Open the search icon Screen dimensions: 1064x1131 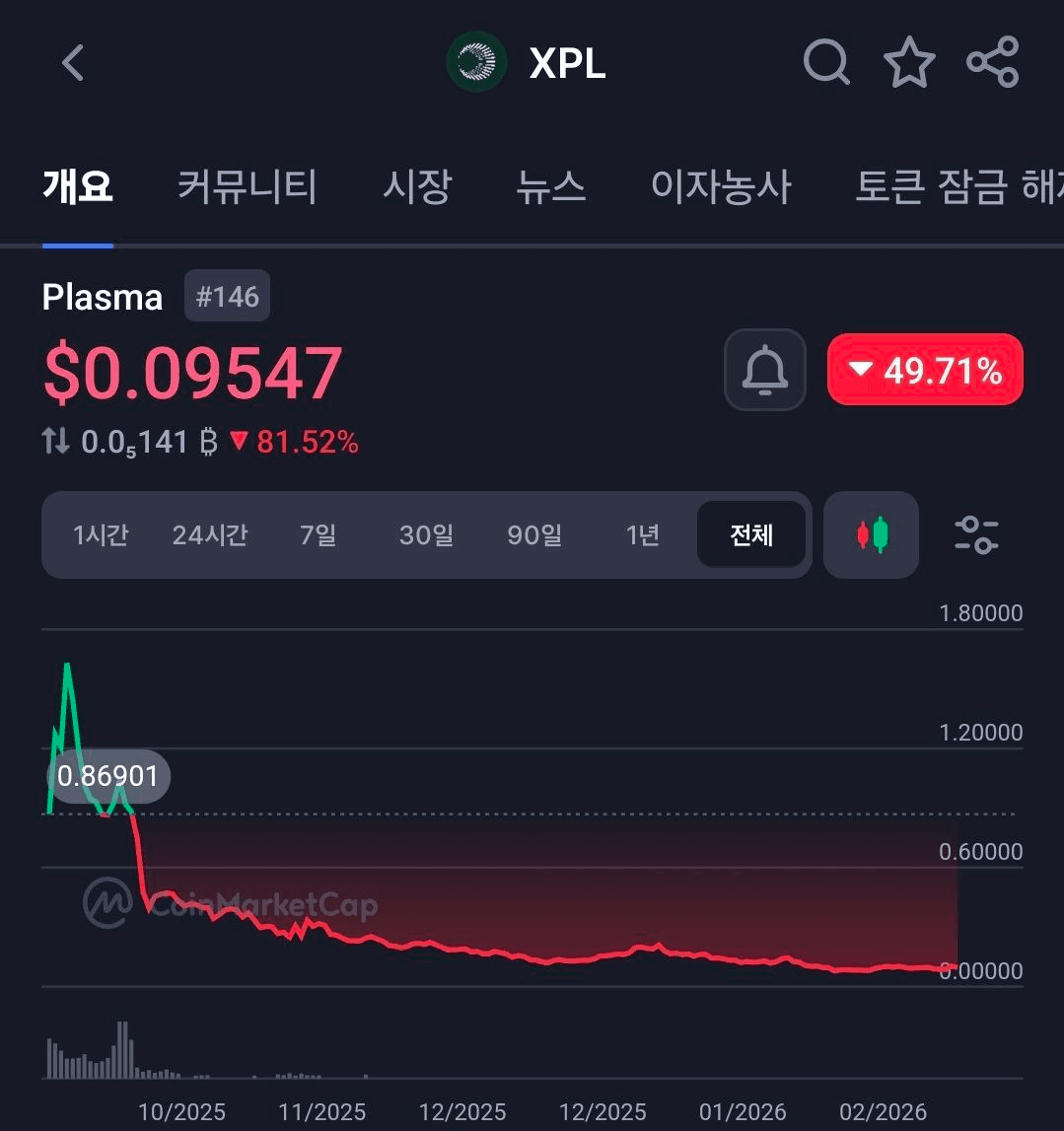(x=825, y=62)
